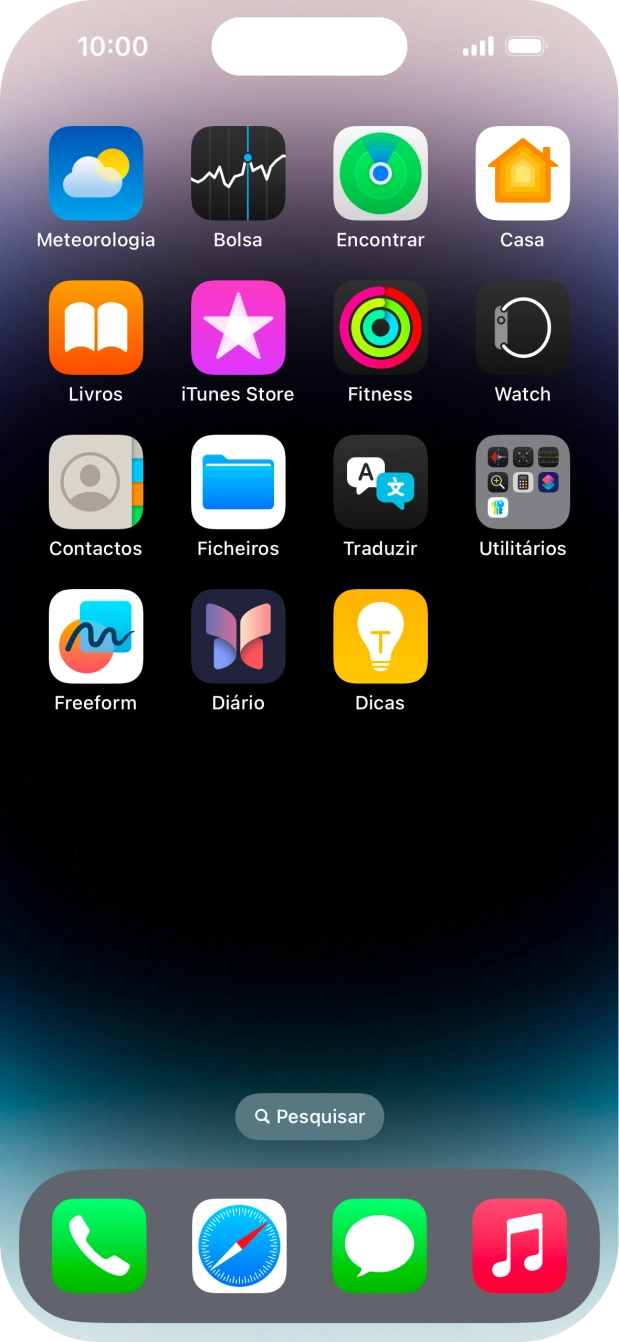
Task: Launch the Watch app
Action: coord(522,327)
